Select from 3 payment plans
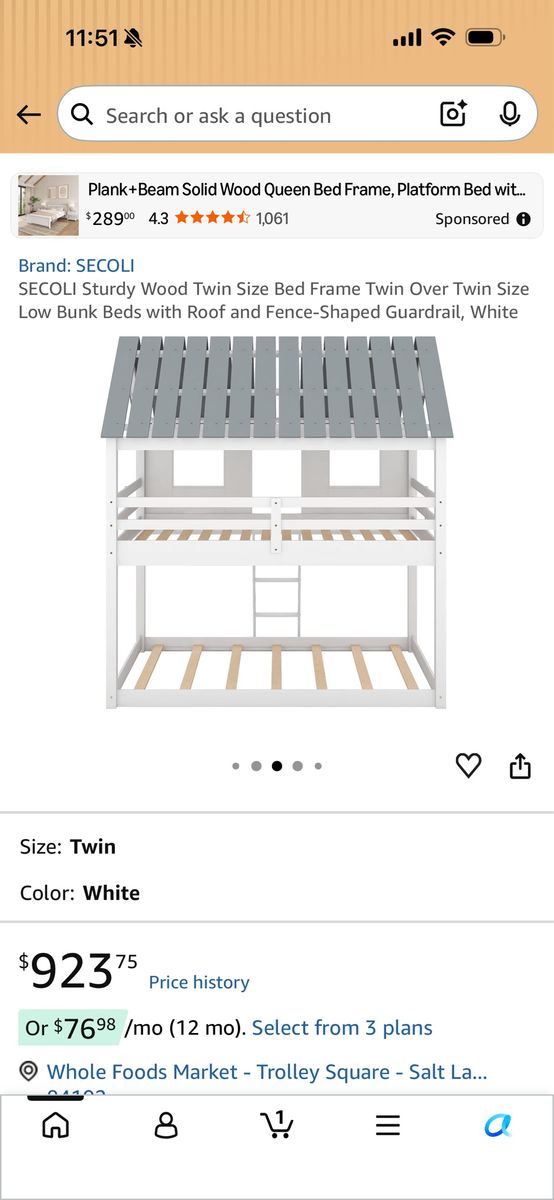The height and width of the screenshot is (1200, 554). click(342, 1028)
